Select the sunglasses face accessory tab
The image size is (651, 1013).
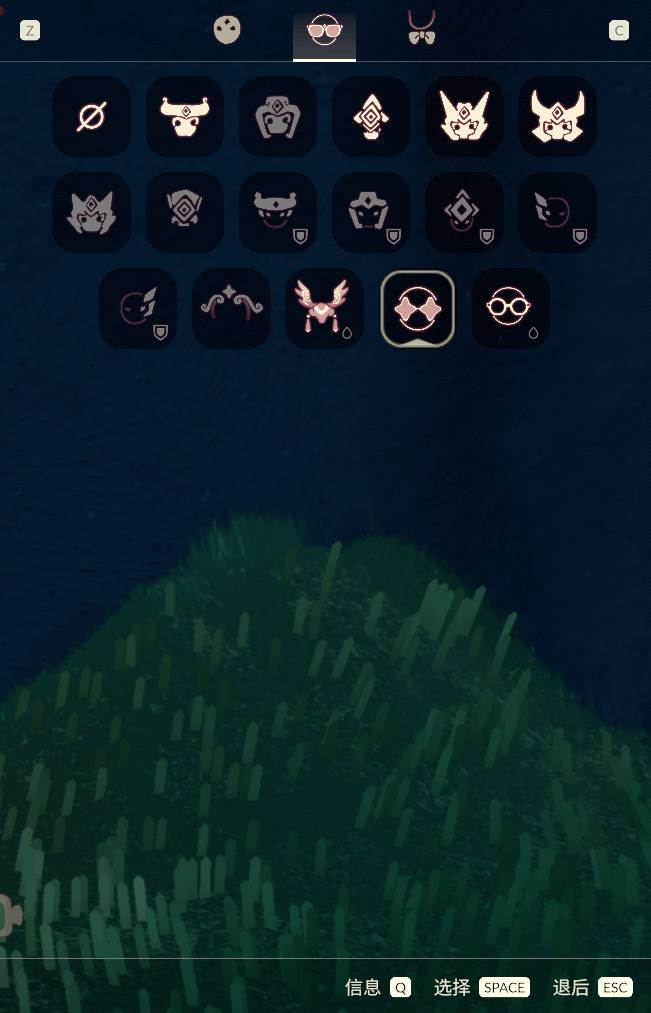[x=324, y=30]
